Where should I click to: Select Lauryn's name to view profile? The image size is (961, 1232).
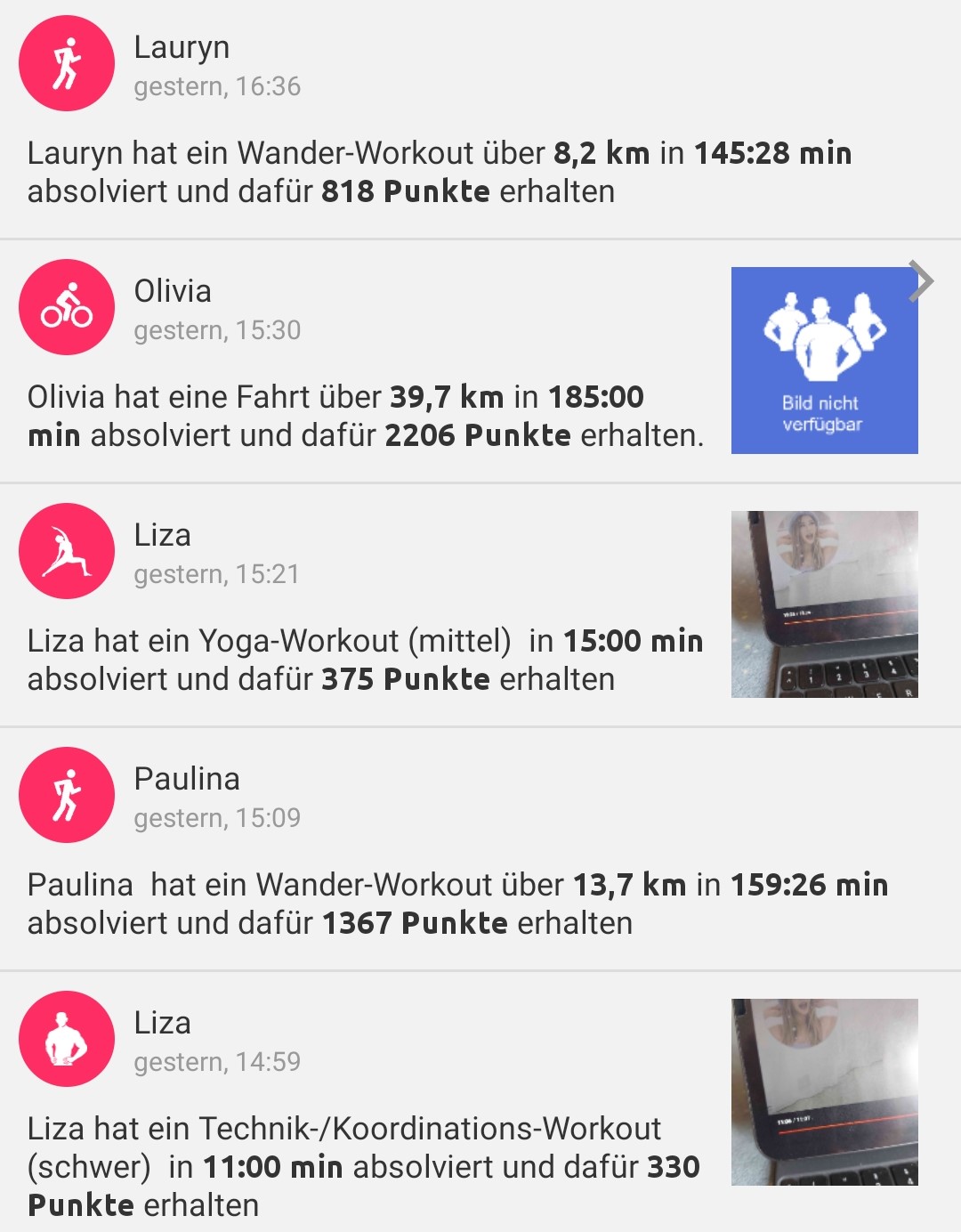[x=181, y=47]
